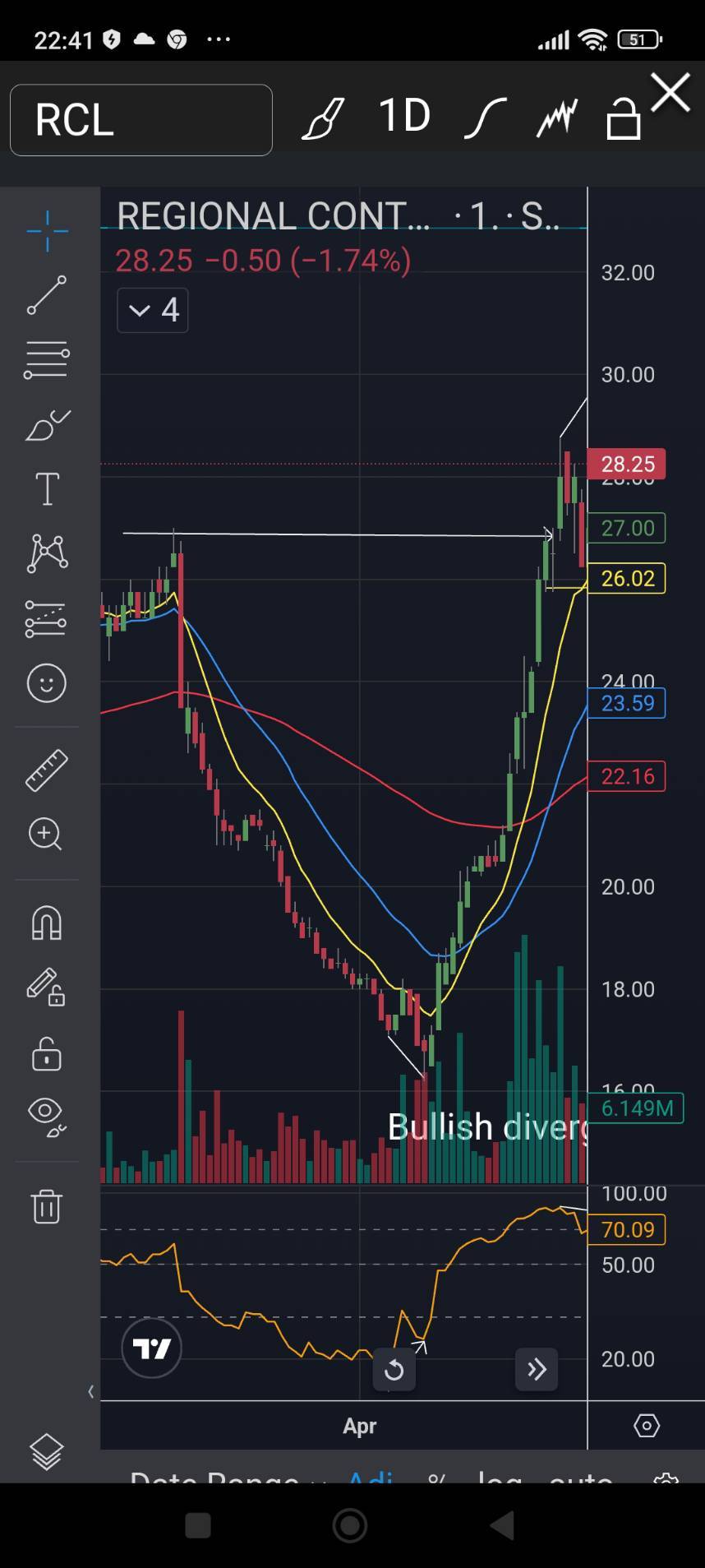Open the indicators menu
705x1568 pixels.
(x=485, y=118)
